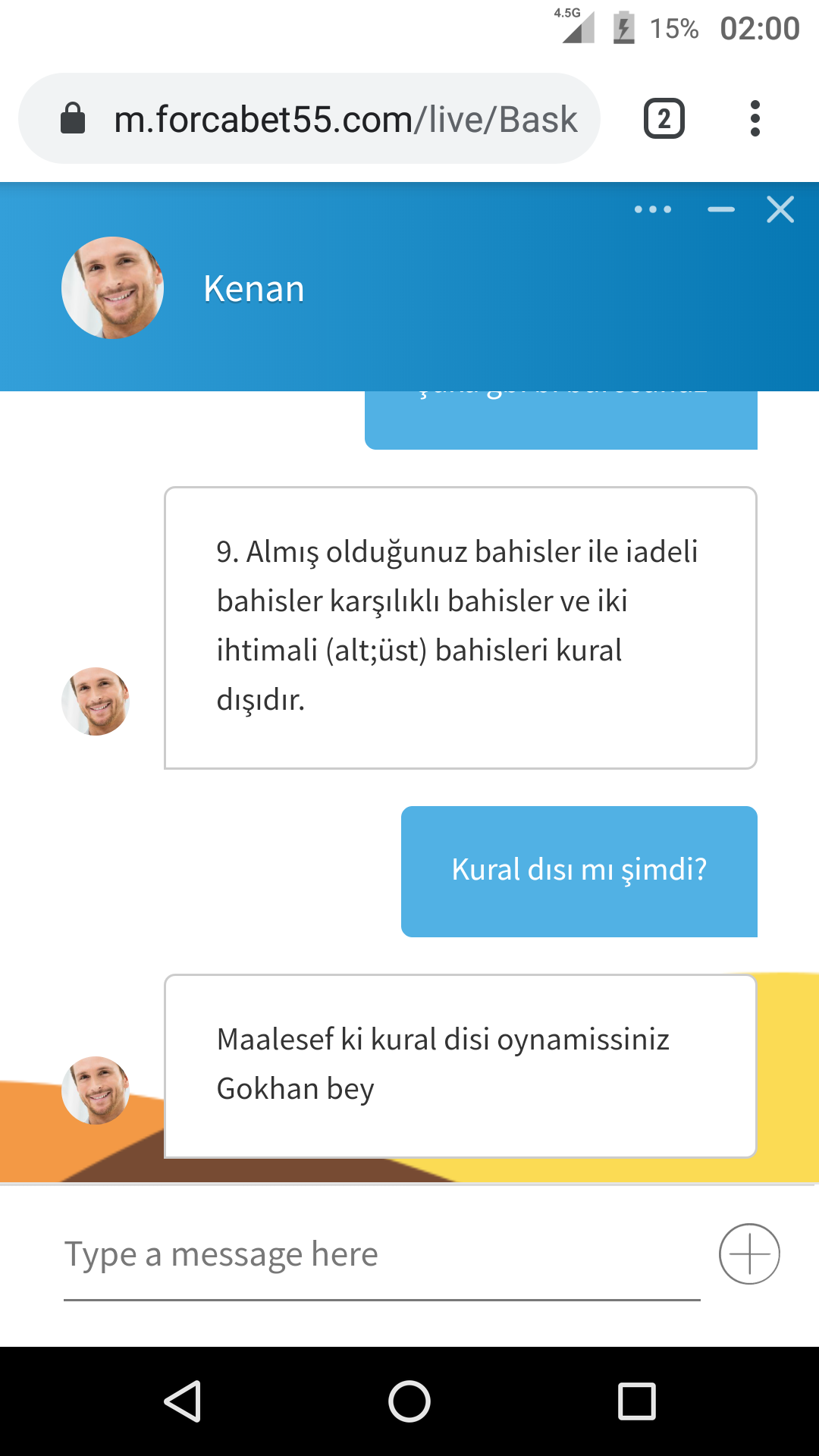Go back using the navigation bar
The height and width of the screenshot is (1456, 819).
183,1401
